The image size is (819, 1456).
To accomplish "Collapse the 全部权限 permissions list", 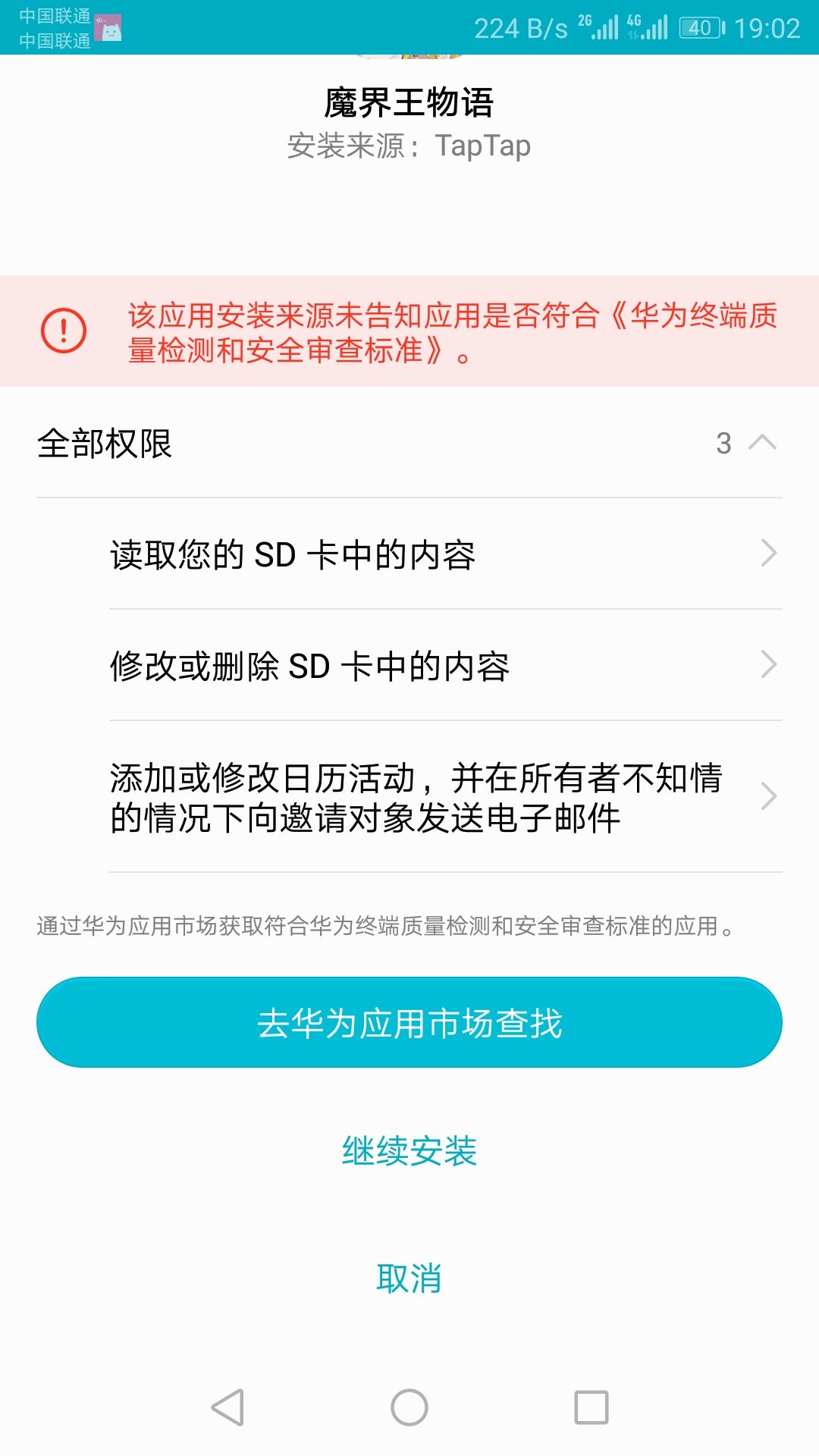I will click(761, 443).
